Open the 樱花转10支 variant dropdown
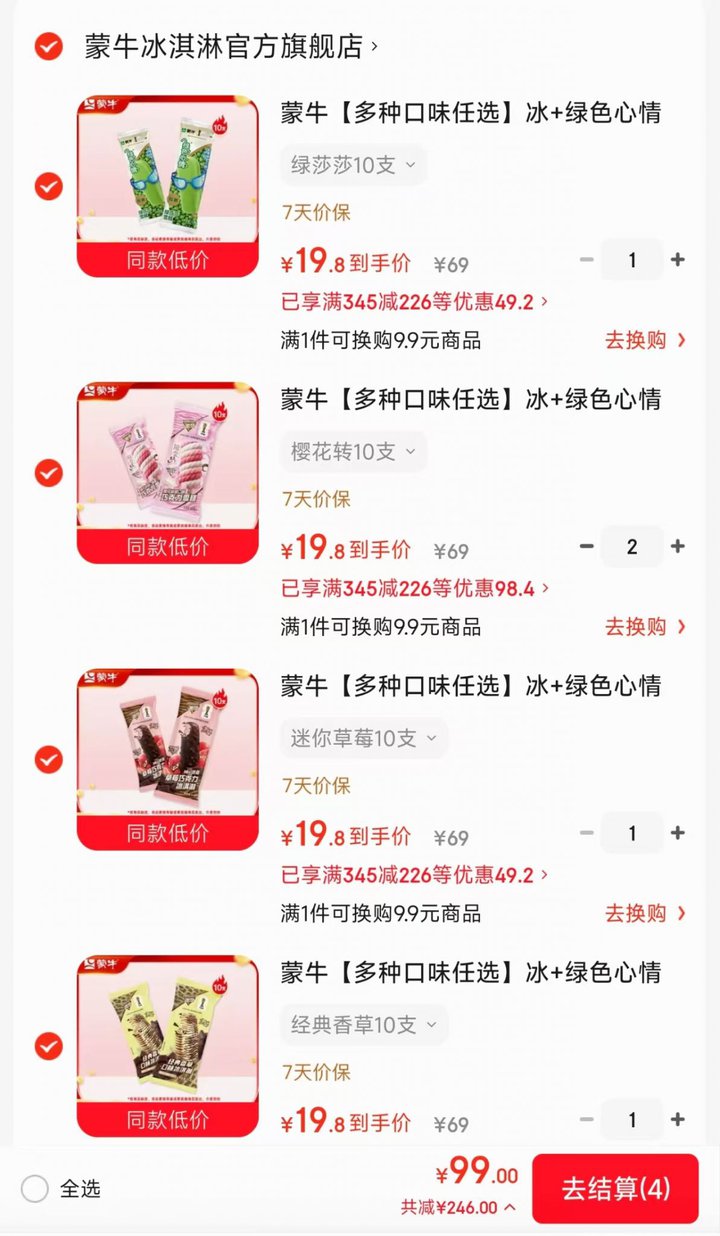 (x=353, y=452)
